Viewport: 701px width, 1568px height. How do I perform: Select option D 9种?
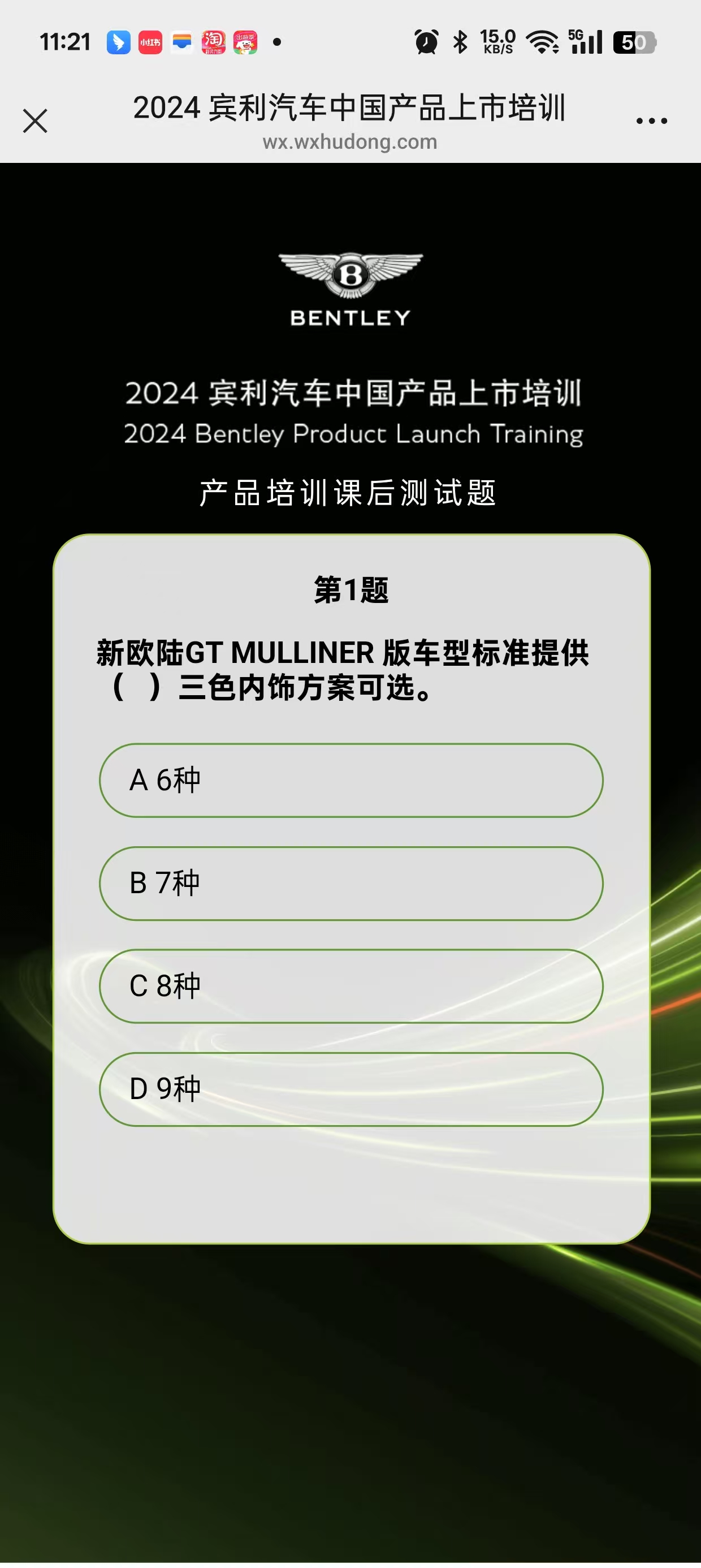[x=351, y=1089]
